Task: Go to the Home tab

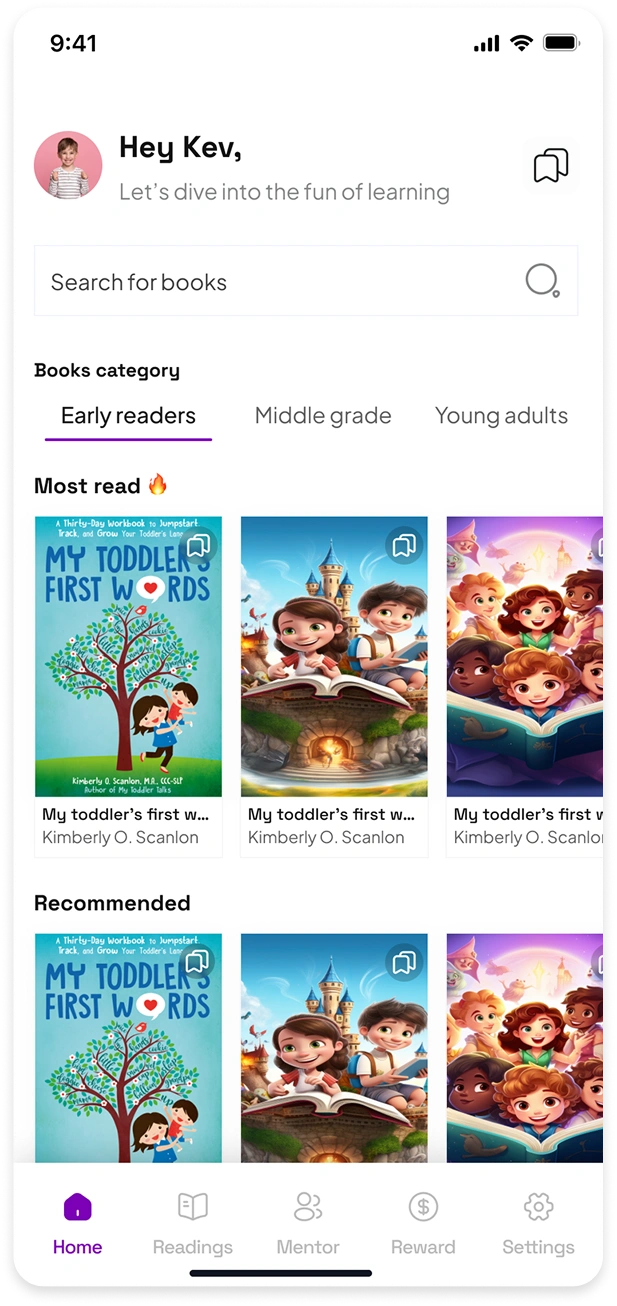Action: point(77,1223)
